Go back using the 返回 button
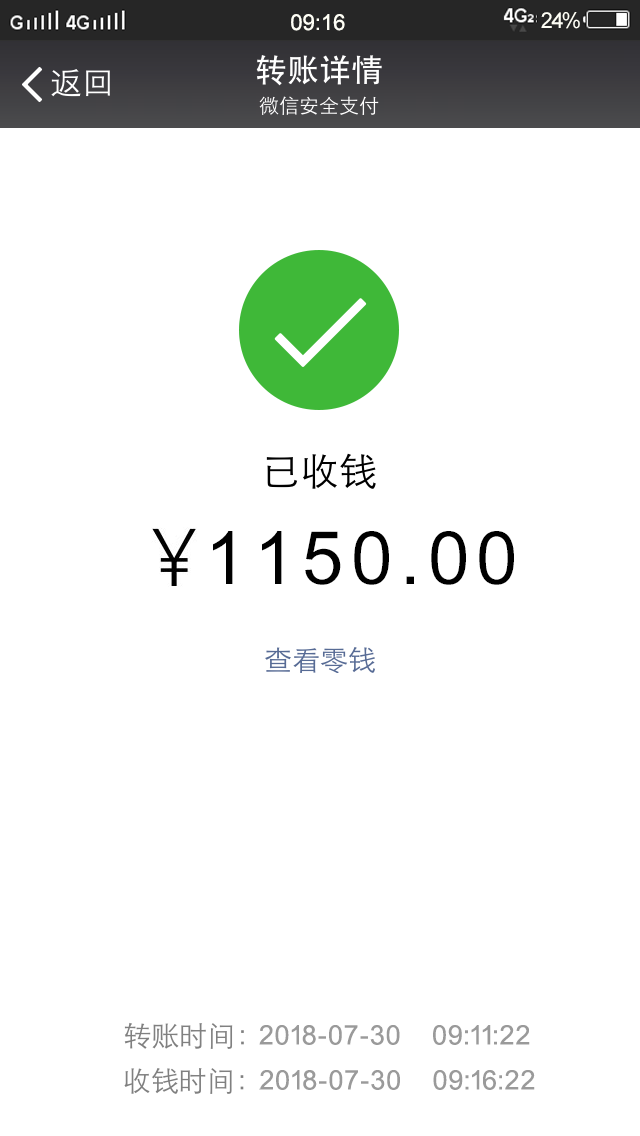 click(x=67, y=84)
